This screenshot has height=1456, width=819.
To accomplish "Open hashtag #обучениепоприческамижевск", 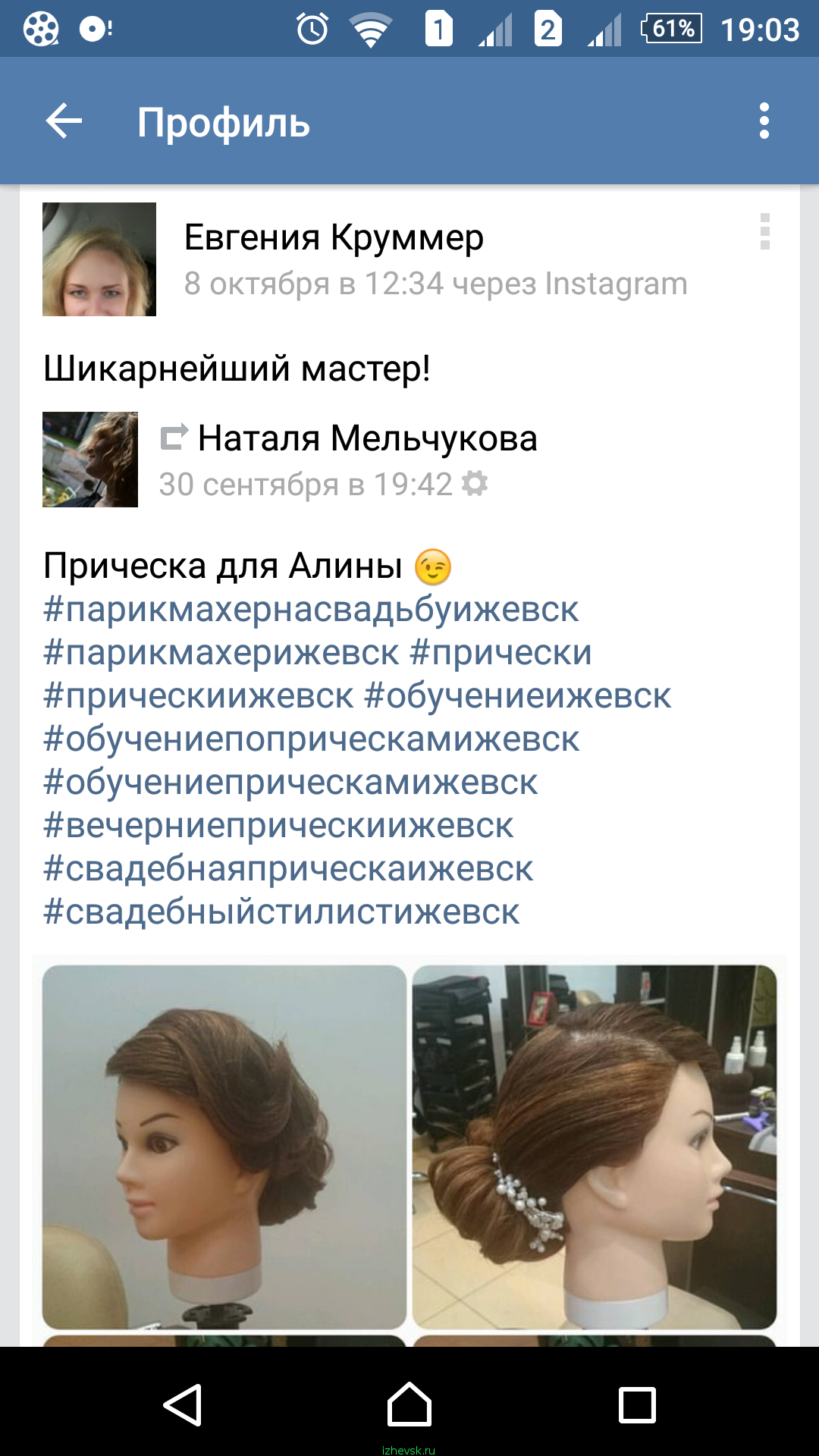I will pyautogui.click(x=312, y=739).
